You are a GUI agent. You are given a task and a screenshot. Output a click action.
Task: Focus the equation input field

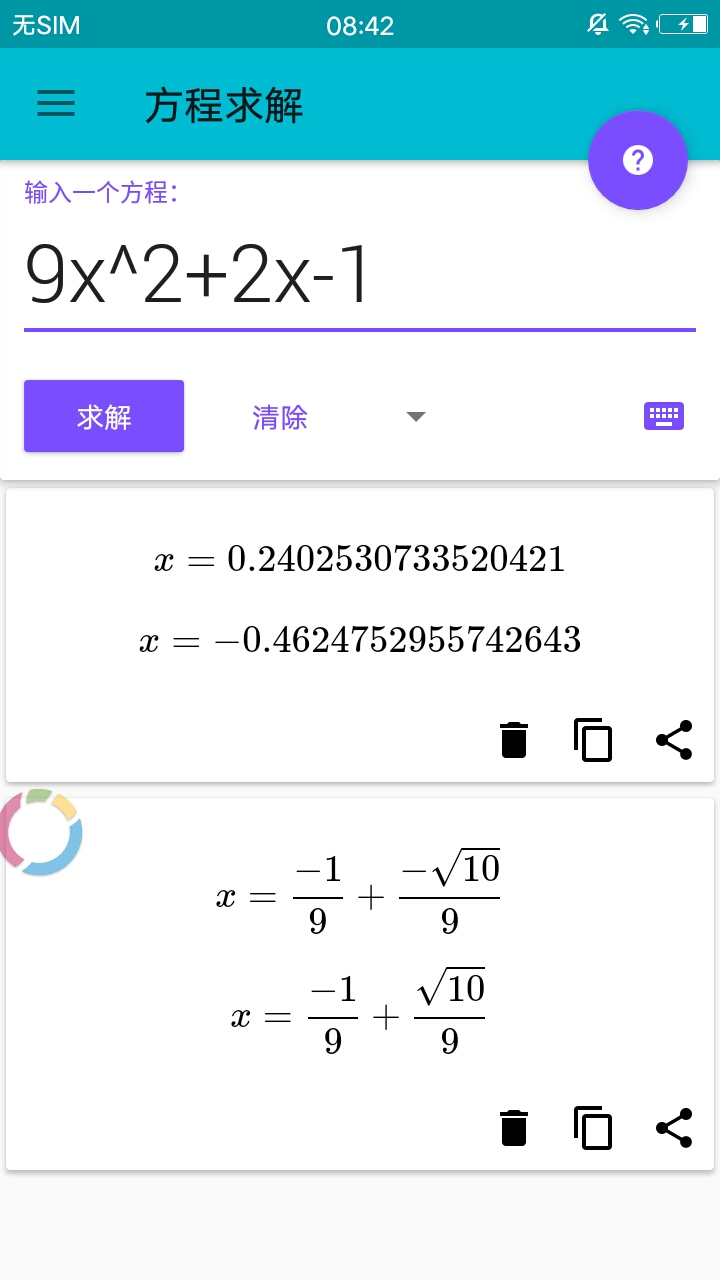(x=358, y=276)
